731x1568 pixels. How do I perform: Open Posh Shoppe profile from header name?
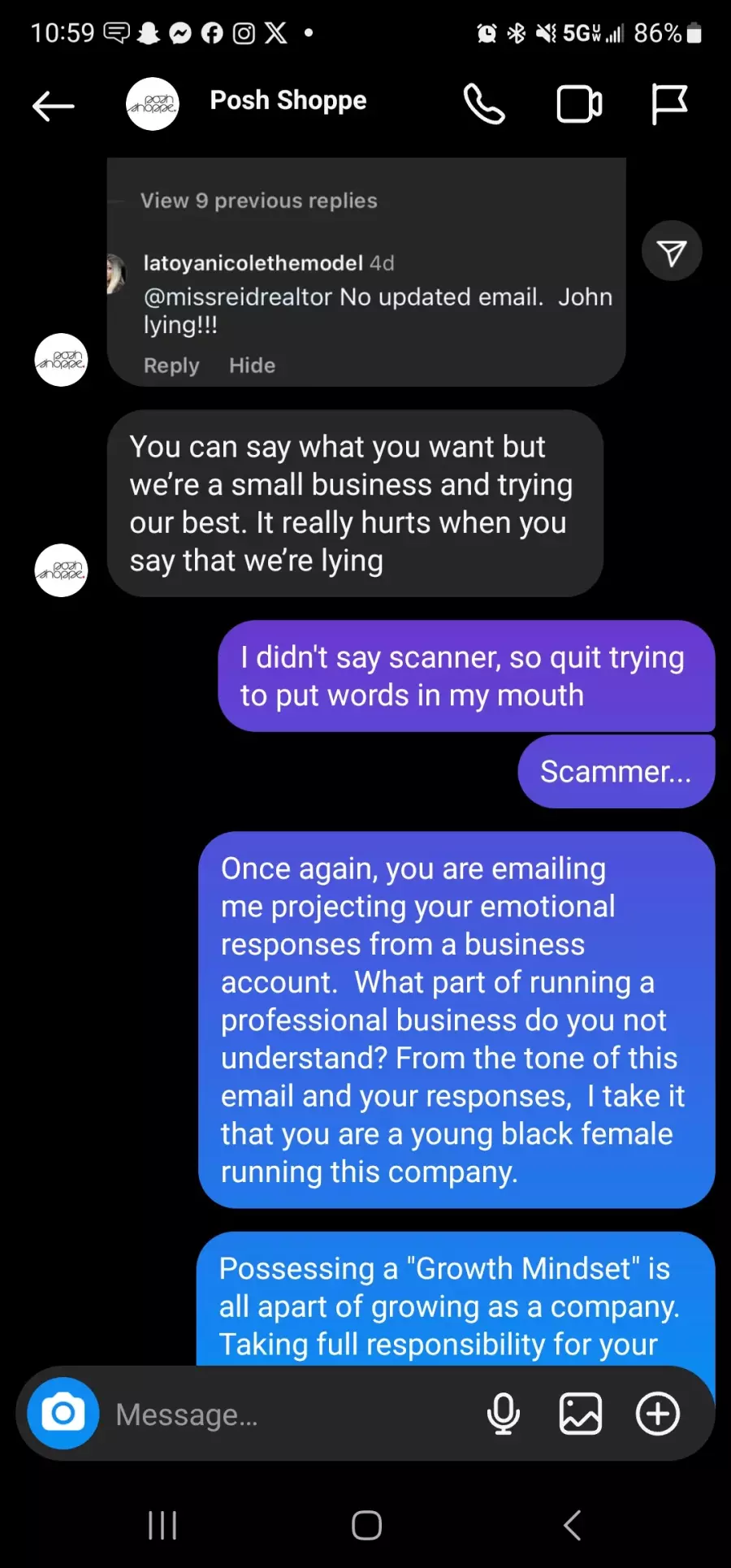288,101
